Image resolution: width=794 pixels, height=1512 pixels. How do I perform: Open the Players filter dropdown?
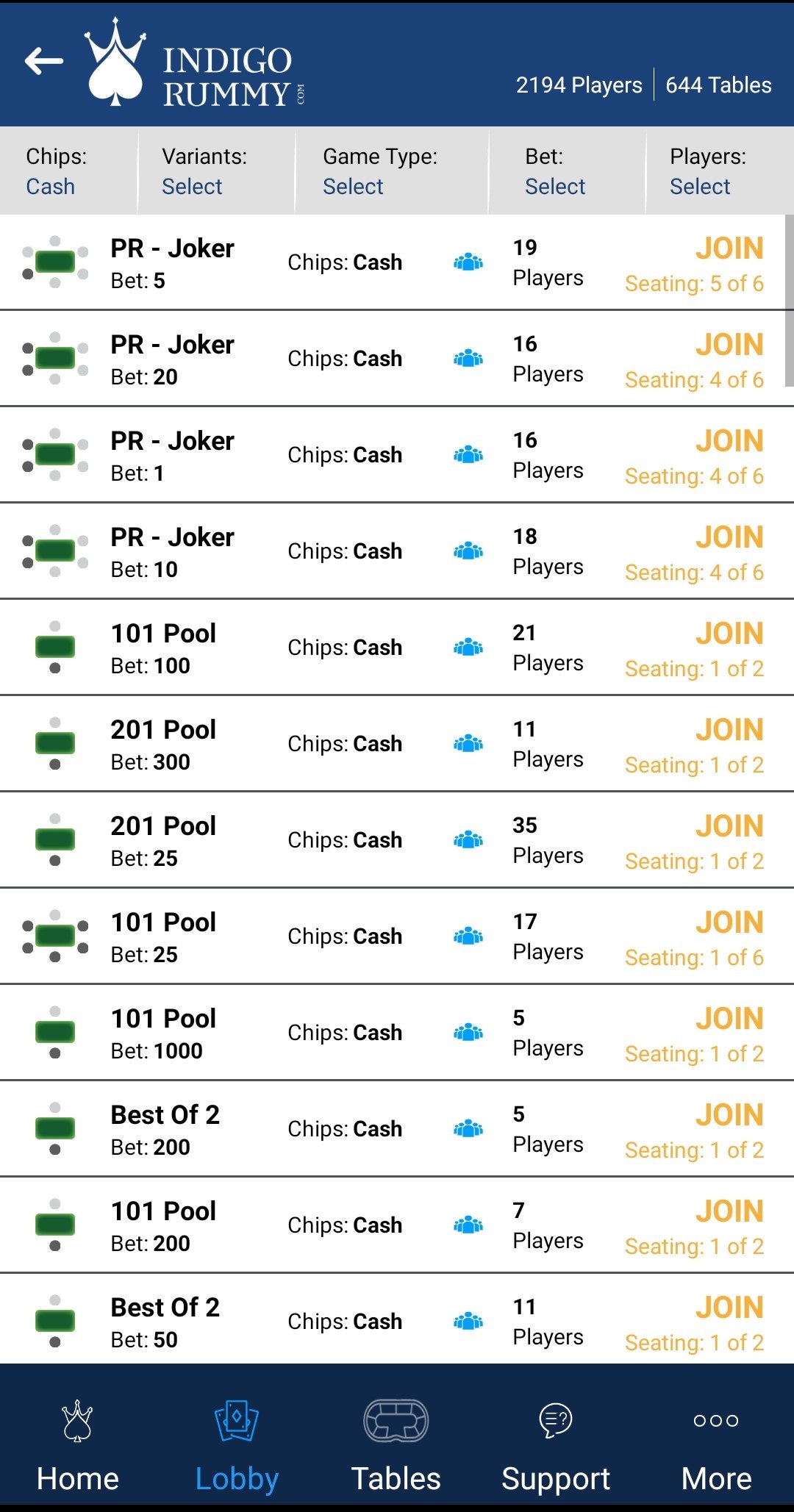point(720,171)
